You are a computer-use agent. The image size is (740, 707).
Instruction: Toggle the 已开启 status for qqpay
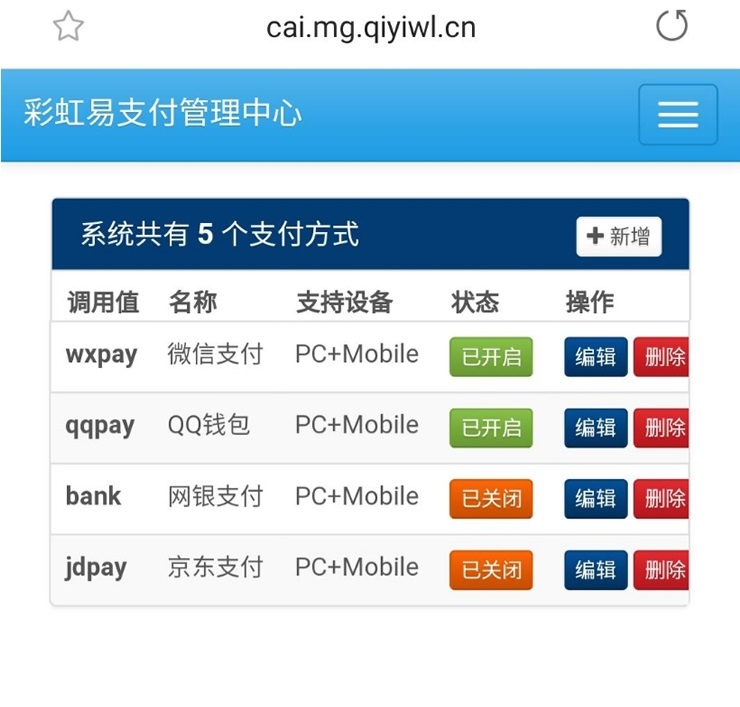point(491,428)
